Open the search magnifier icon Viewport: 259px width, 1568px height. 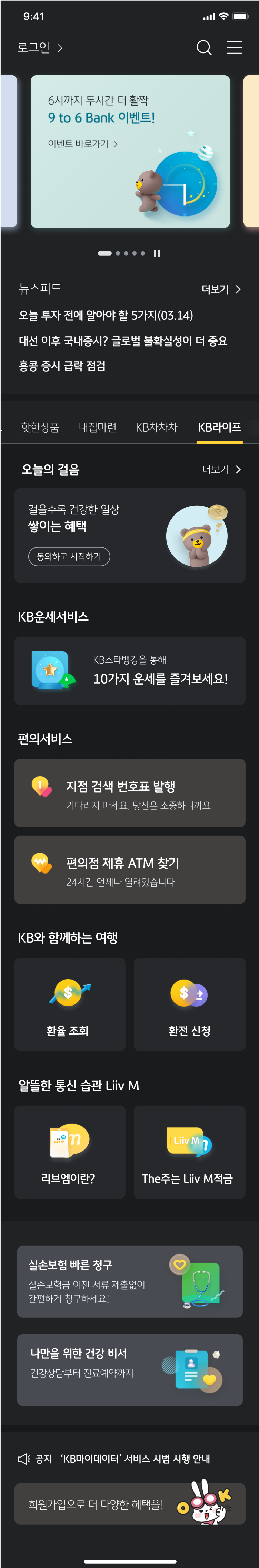[x=204, y=47]
